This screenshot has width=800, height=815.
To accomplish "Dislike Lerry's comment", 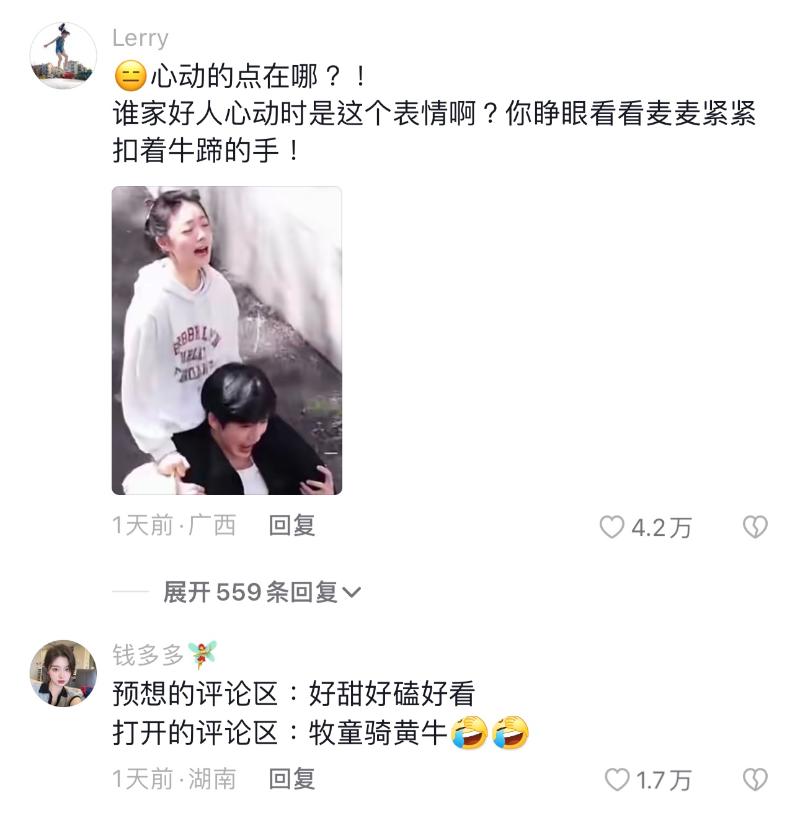I will (755, 527).
